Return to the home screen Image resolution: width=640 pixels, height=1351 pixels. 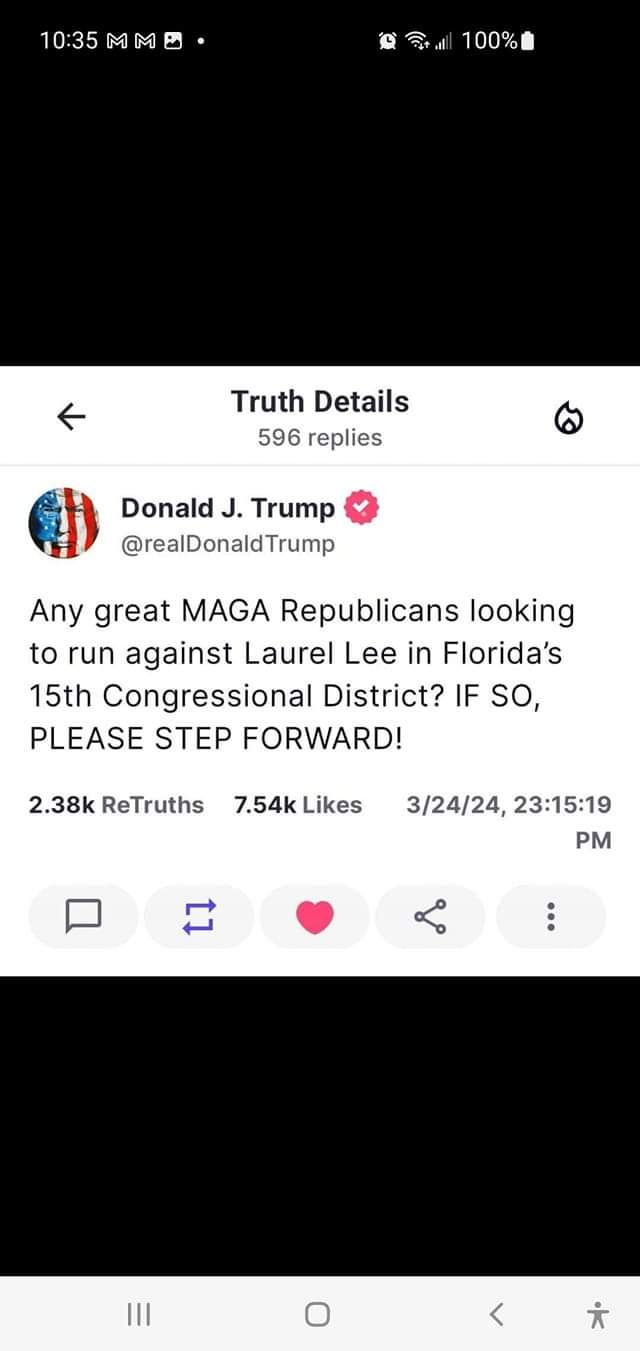tap(317, 1314)
